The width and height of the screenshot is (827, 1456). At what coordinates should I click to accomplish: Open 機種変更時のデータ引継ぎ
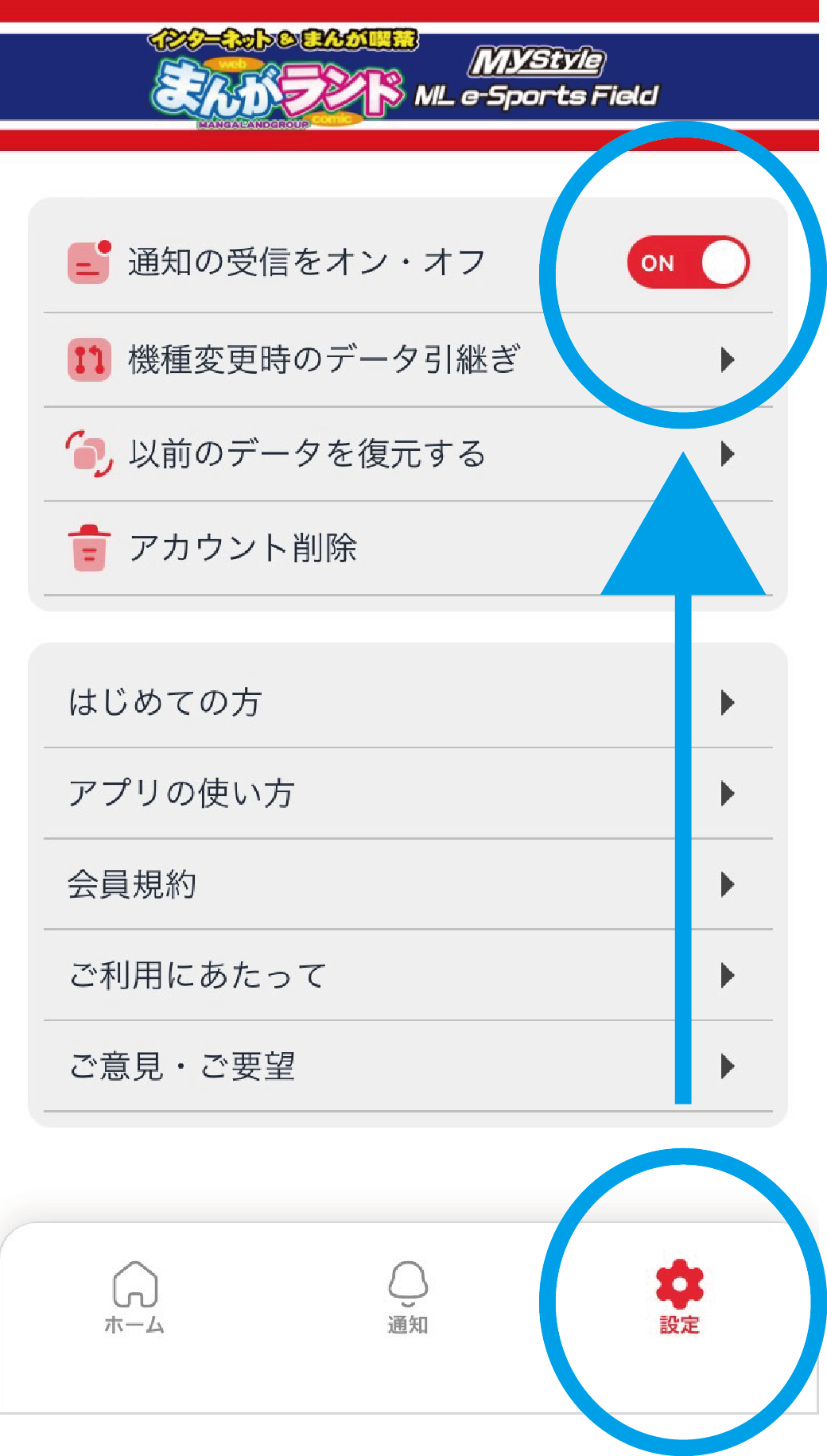324,359
